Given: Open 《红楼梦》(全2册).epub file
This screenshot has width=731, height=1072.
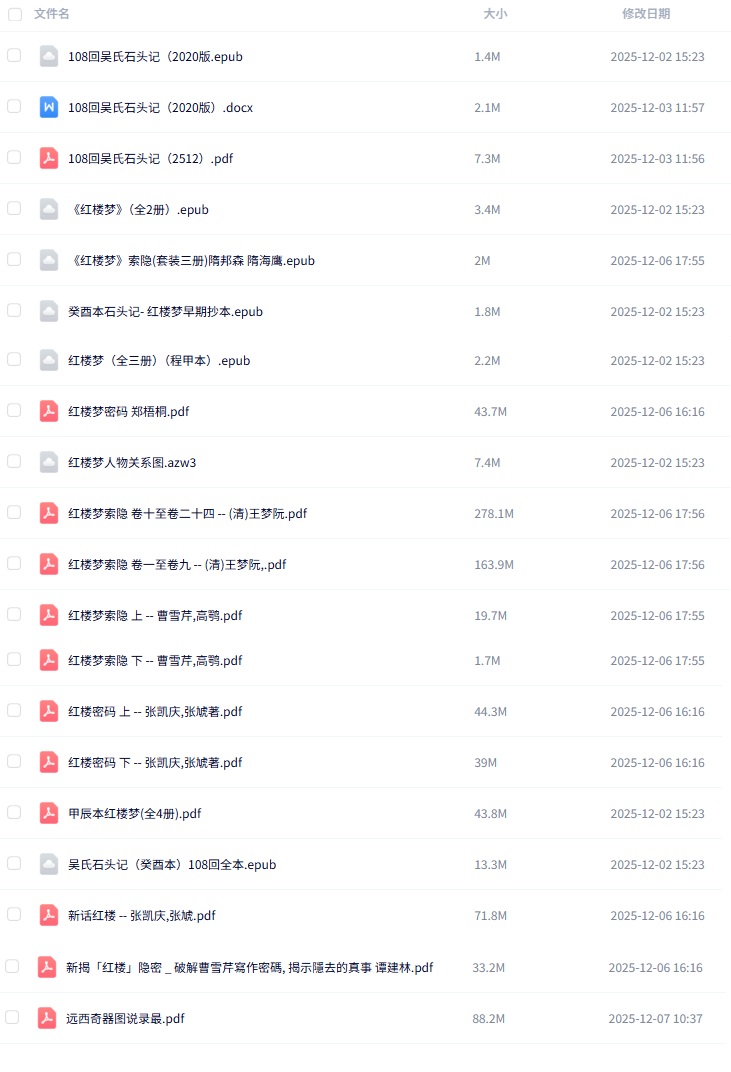Looking at the screenshot, I should coord(138,209).
